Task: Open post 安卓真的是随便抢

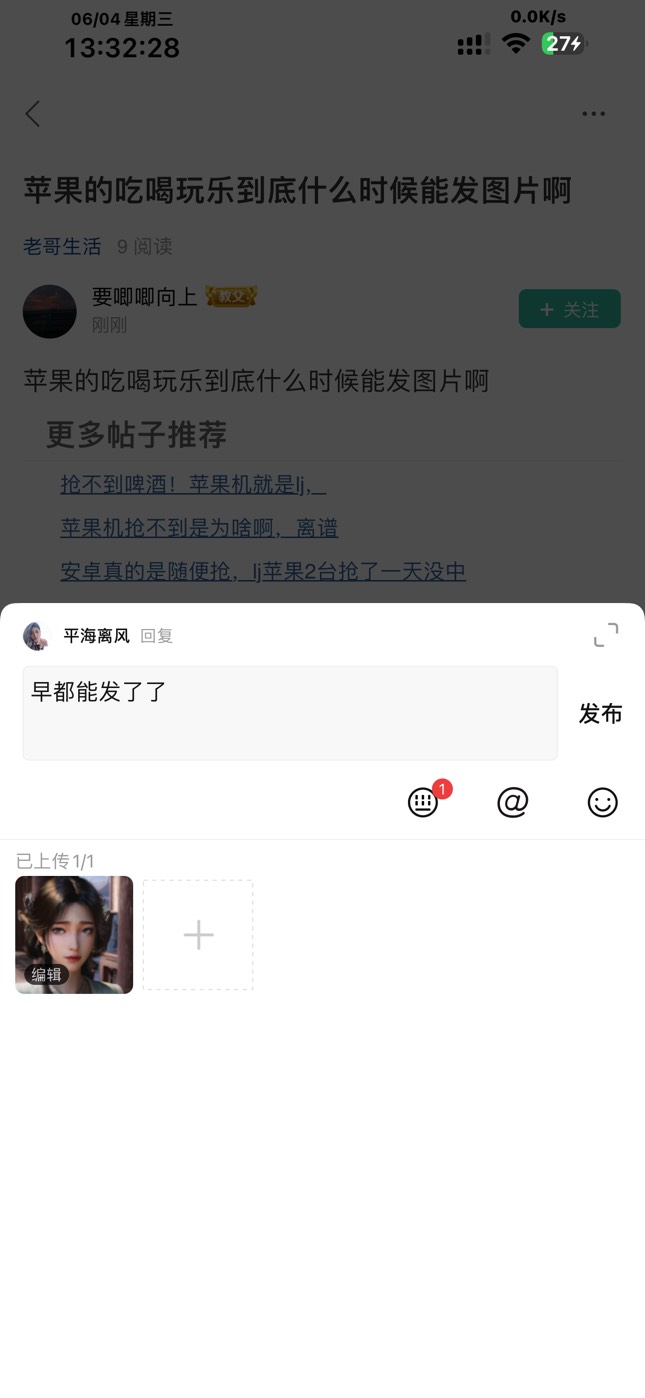Action: [x=263, y=571]
